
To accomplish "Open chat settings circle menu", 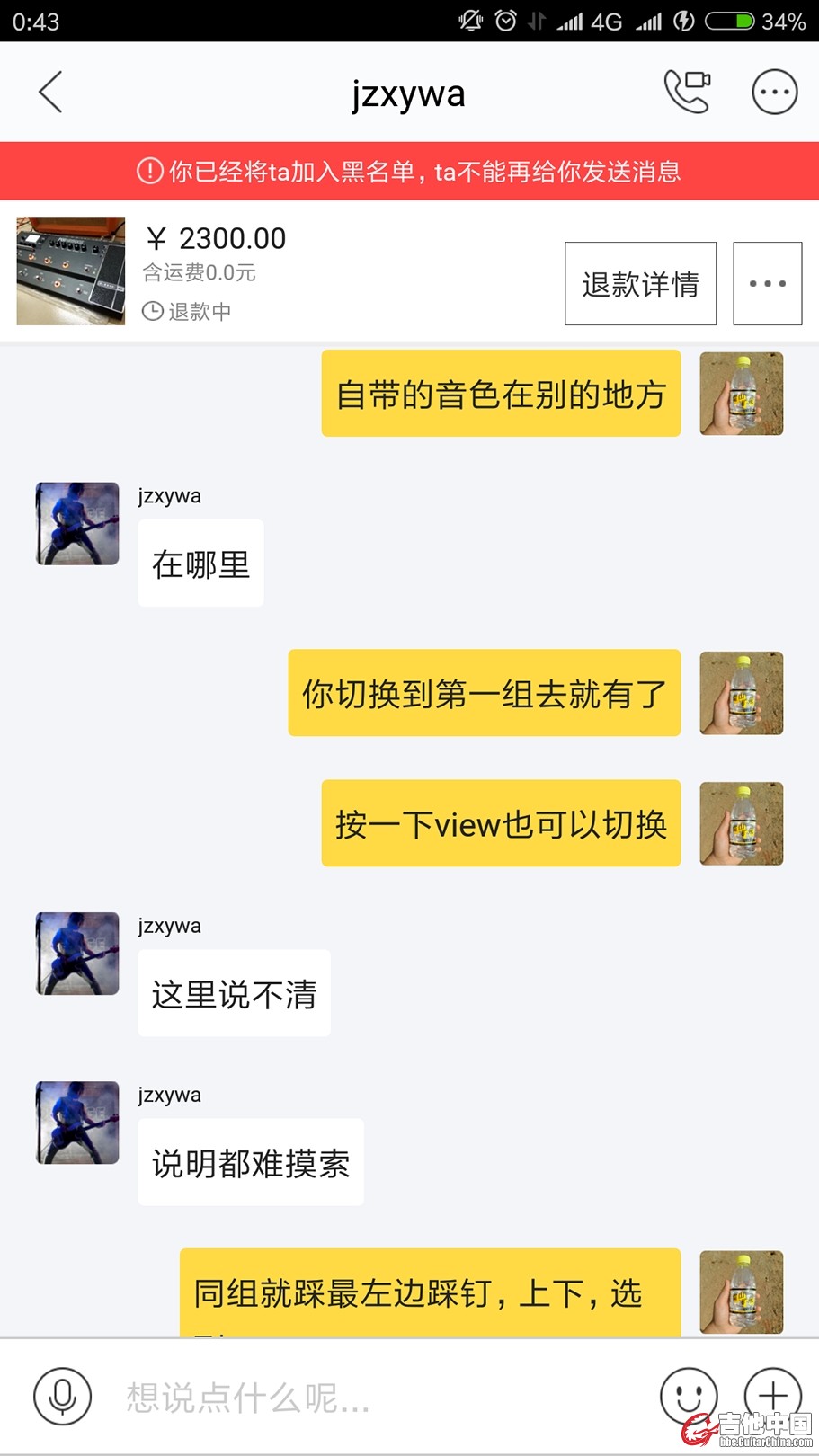I will (774, 92).
